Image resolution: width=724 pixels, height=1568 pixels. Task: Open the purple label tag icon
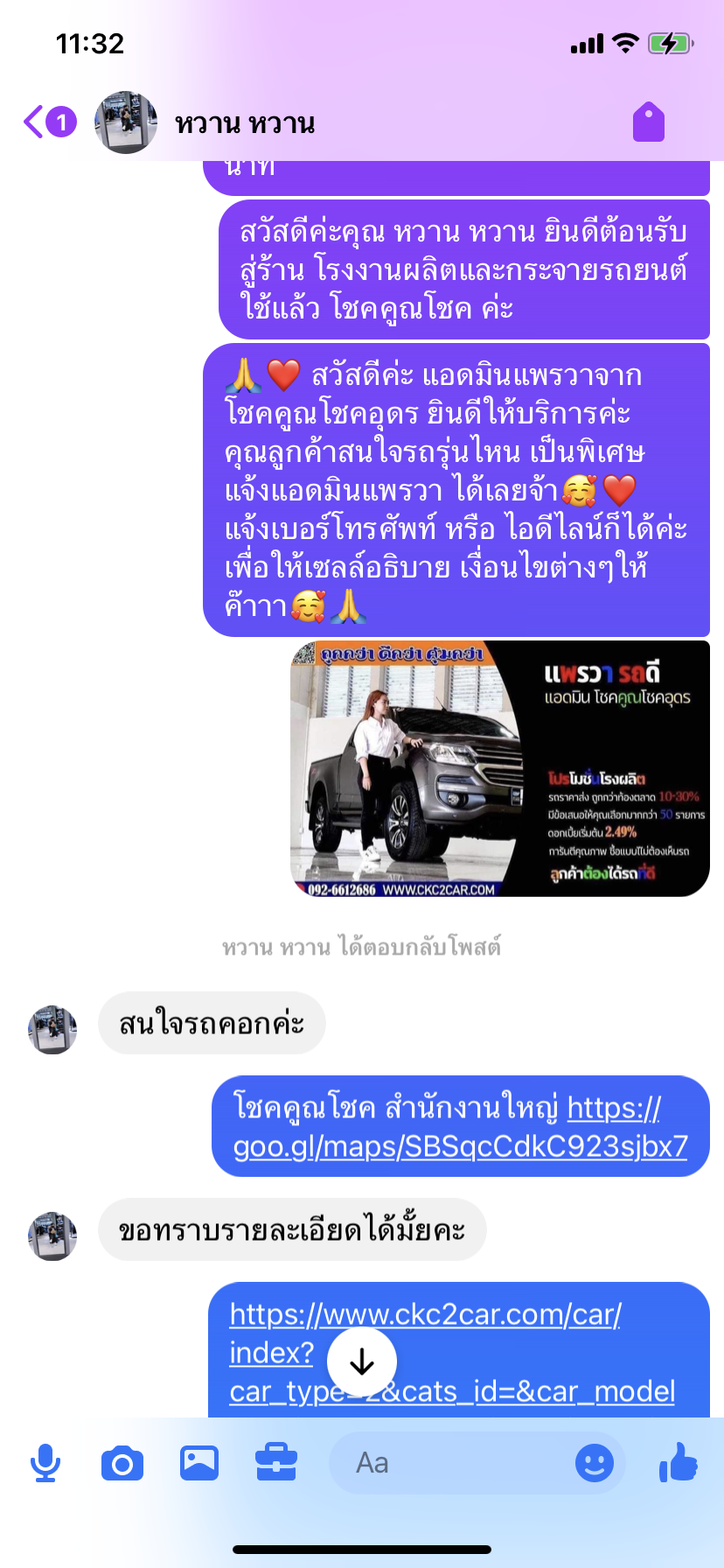click(649, 122)
